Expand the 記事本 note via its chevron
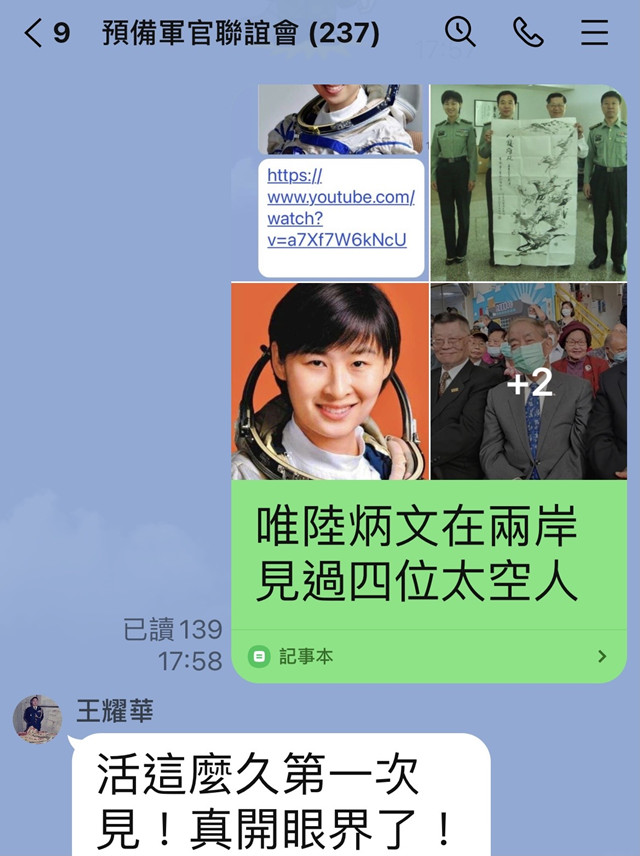The image size is (640, 856). pos(601,657)
